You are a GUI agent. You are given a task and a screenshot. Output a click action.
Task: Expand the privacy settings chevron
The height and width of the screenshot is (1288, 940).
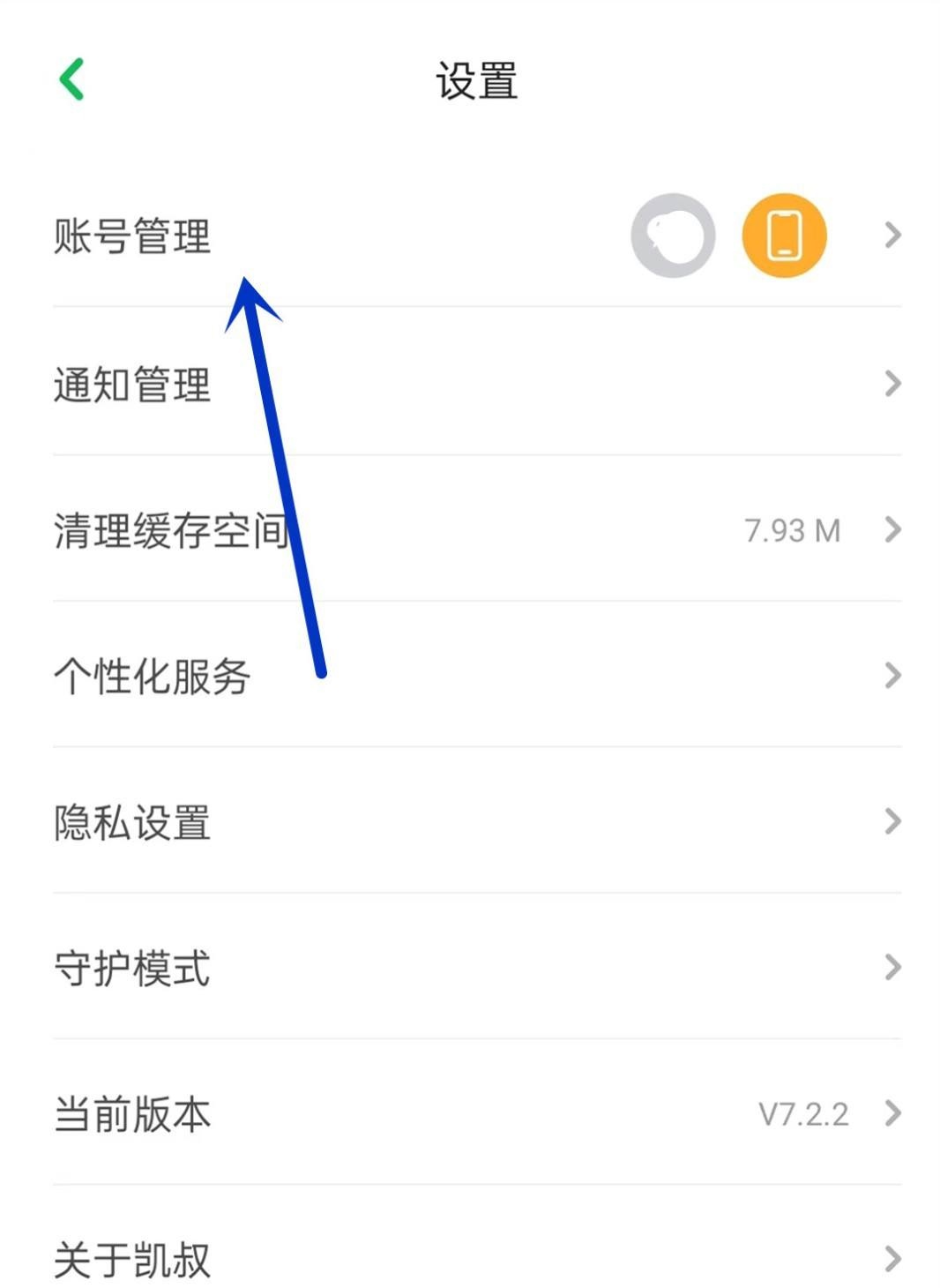coord(892,823)
